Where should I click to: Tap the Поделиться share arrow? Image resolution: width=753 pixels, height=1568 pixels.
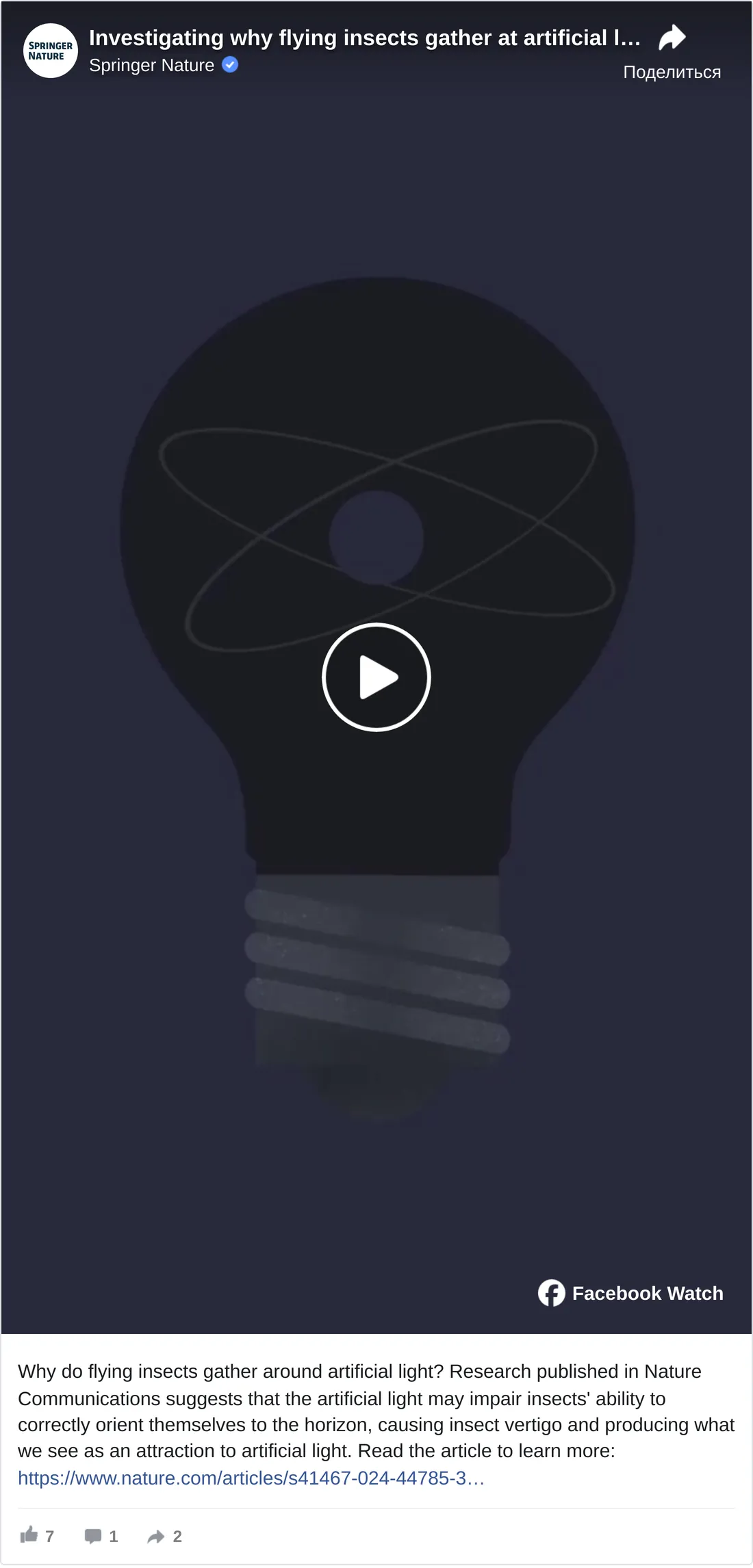tap(672, 38)
